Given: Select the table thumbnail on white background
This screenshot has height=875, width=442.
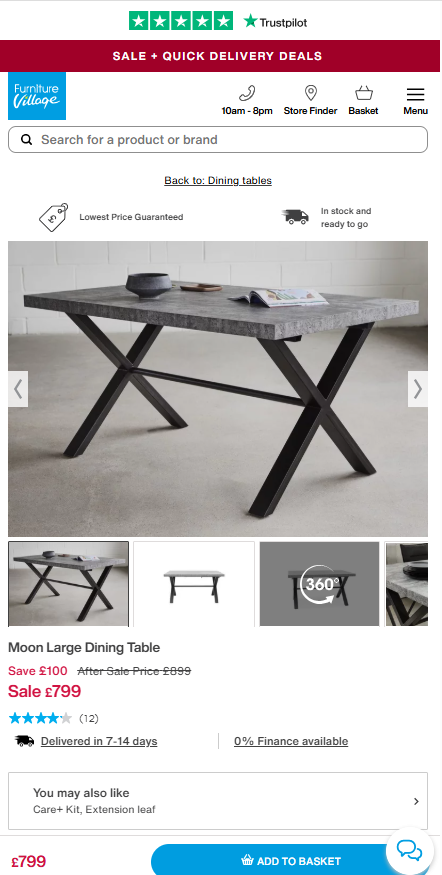Looking at the screenshot, I should click(x=194, y=584).
